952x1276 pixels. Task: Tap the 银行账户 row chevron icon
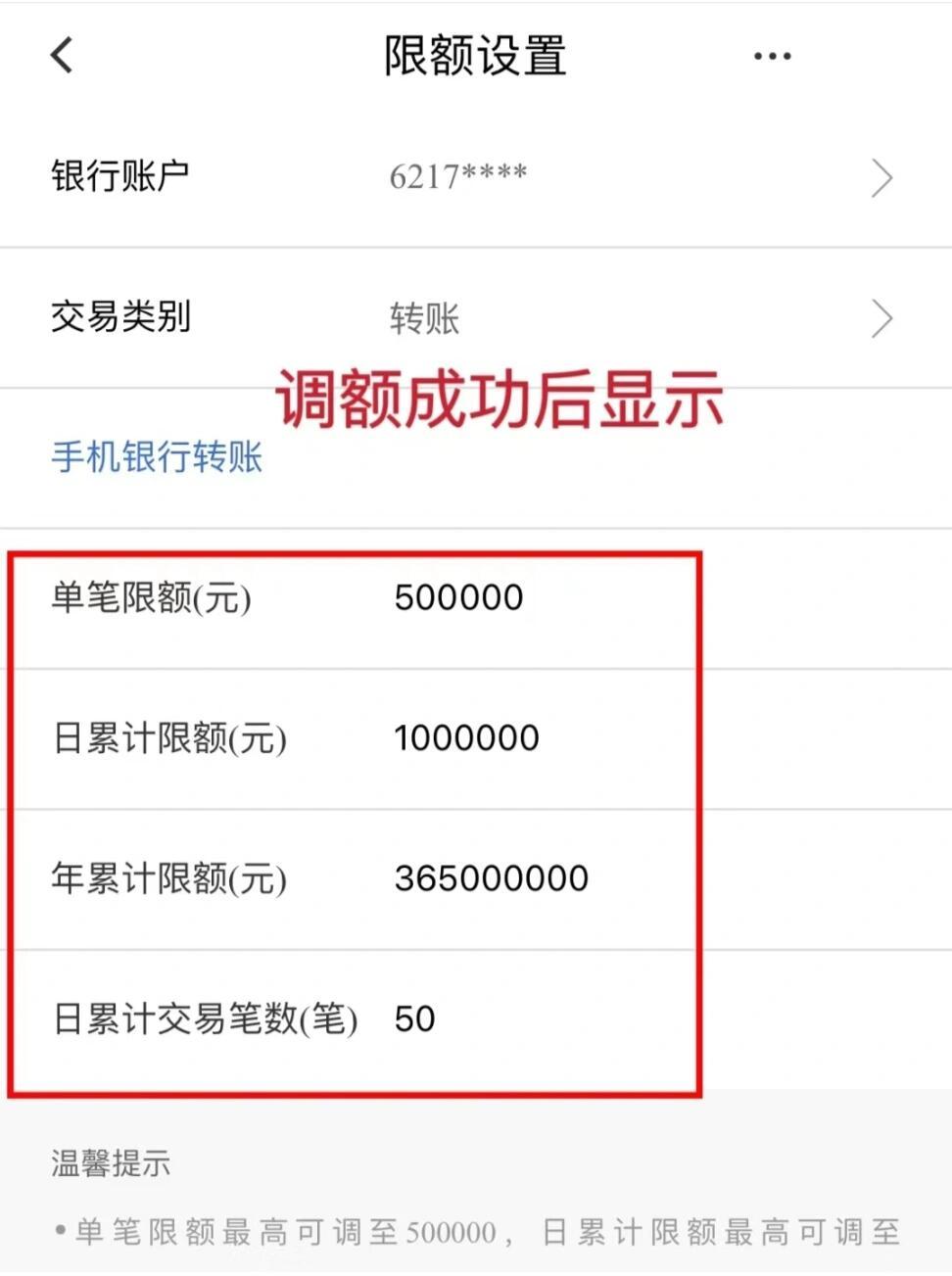click(x=881, y=178)
